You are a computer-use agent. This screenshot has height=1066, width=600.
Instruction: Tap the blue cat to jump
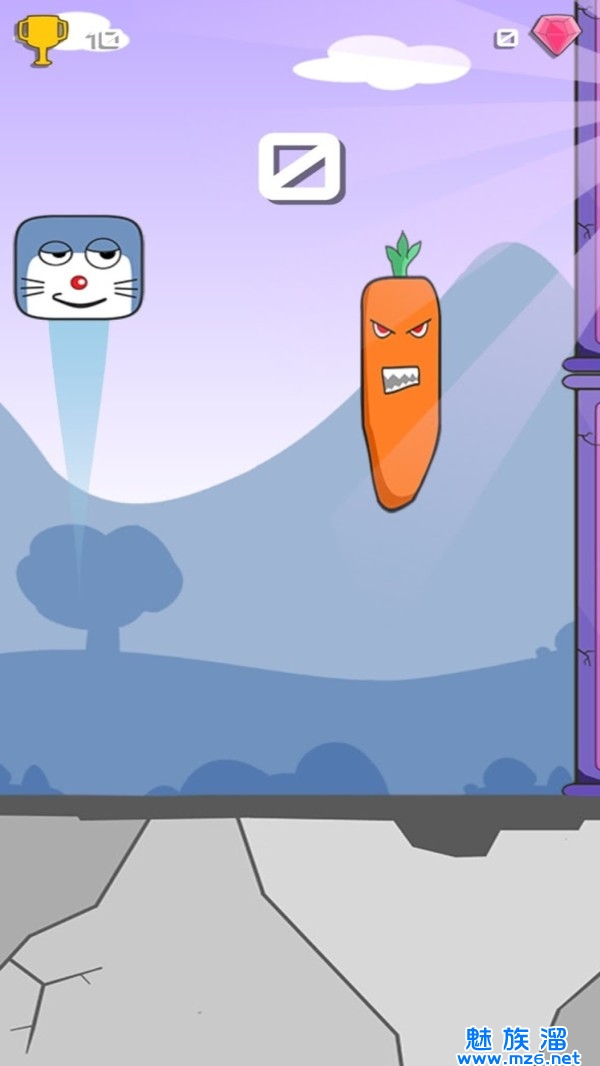(78, 268)
